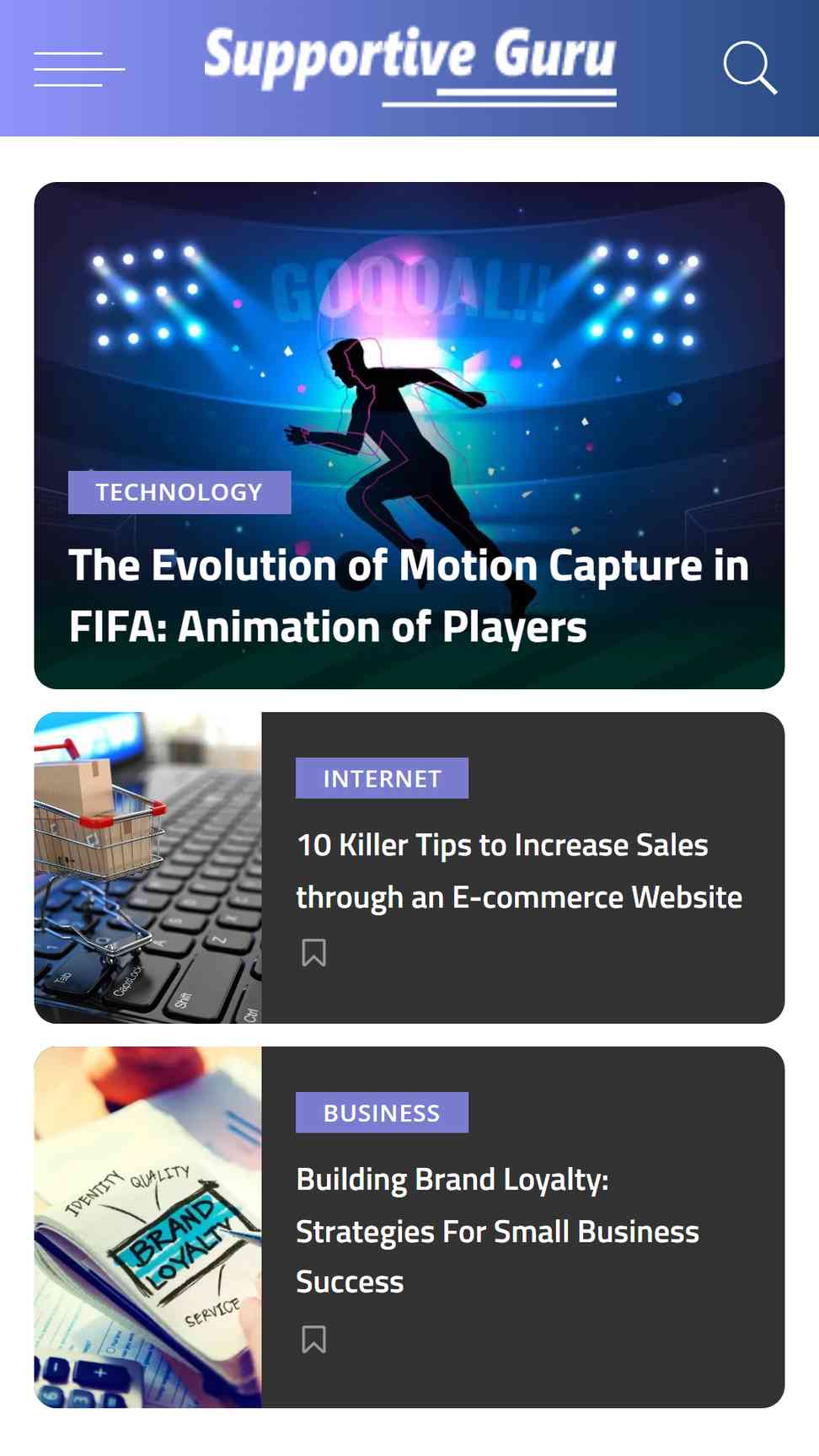Open the BUSINESS category tag
819x1456 pixels.
coord(382,1112)
